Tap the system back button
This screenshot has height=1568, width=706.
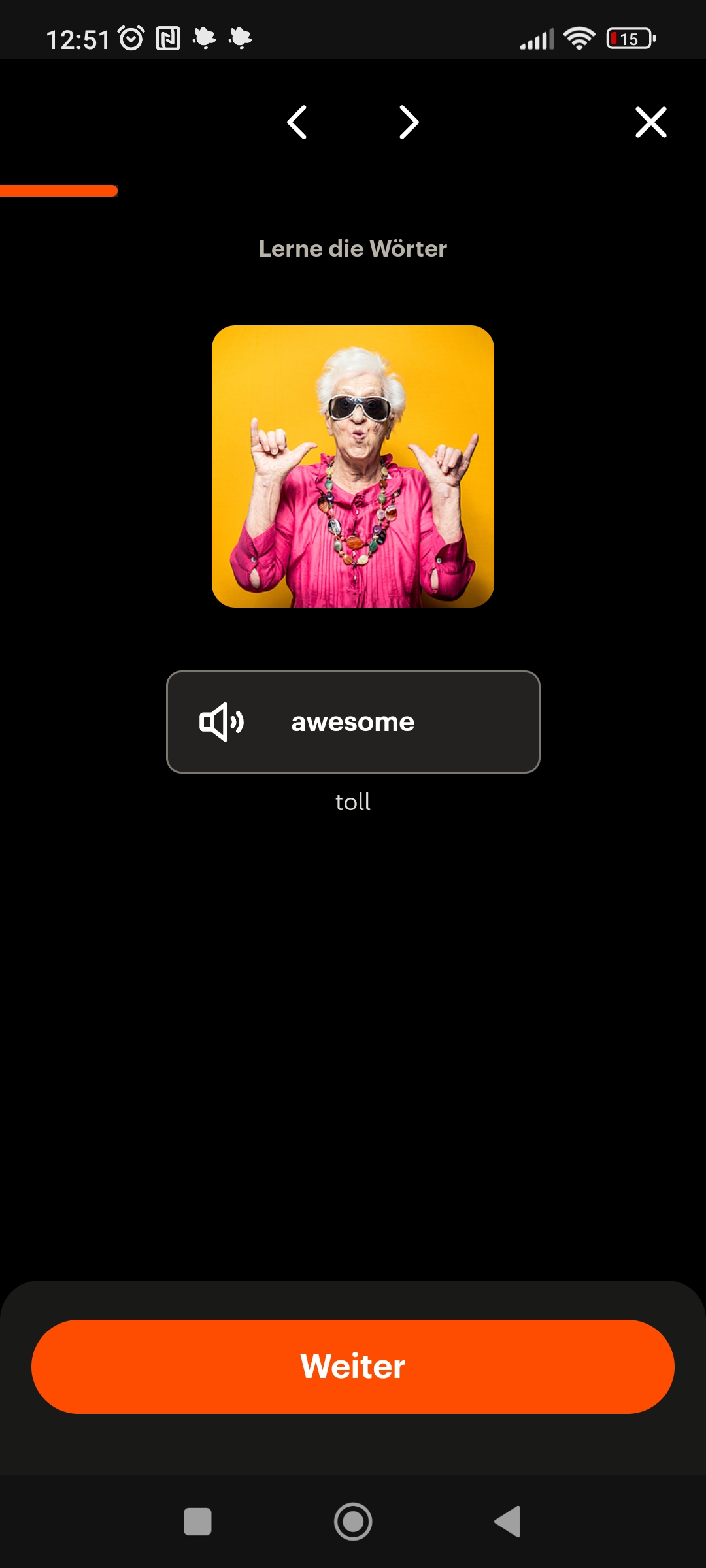(508, 1522)
